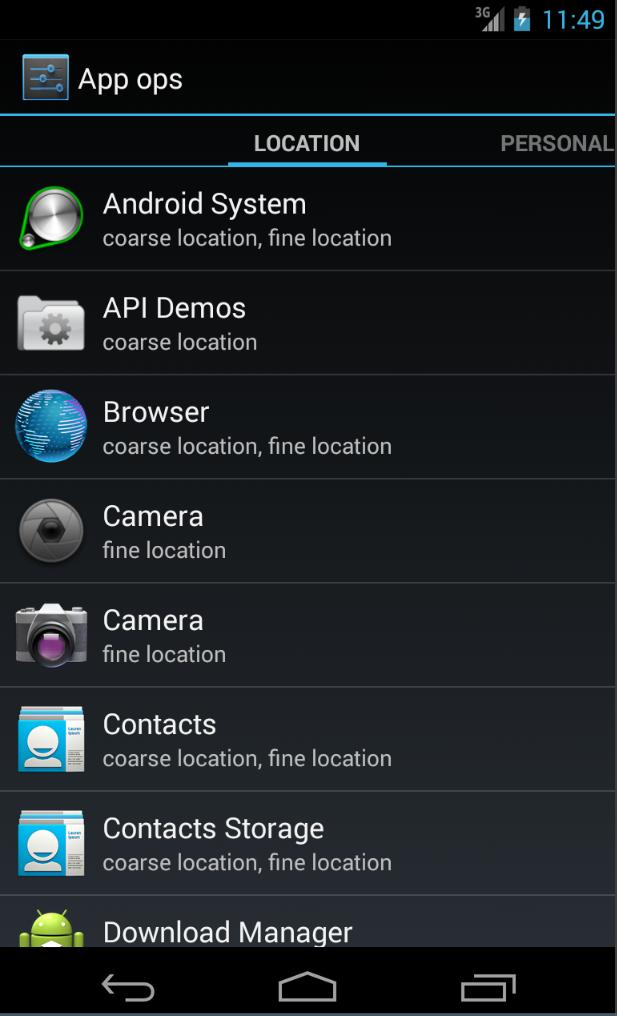This screenshot has height=1016, width=617.
Task: Switch to the Personal tab
Action: tap(556, 143)
